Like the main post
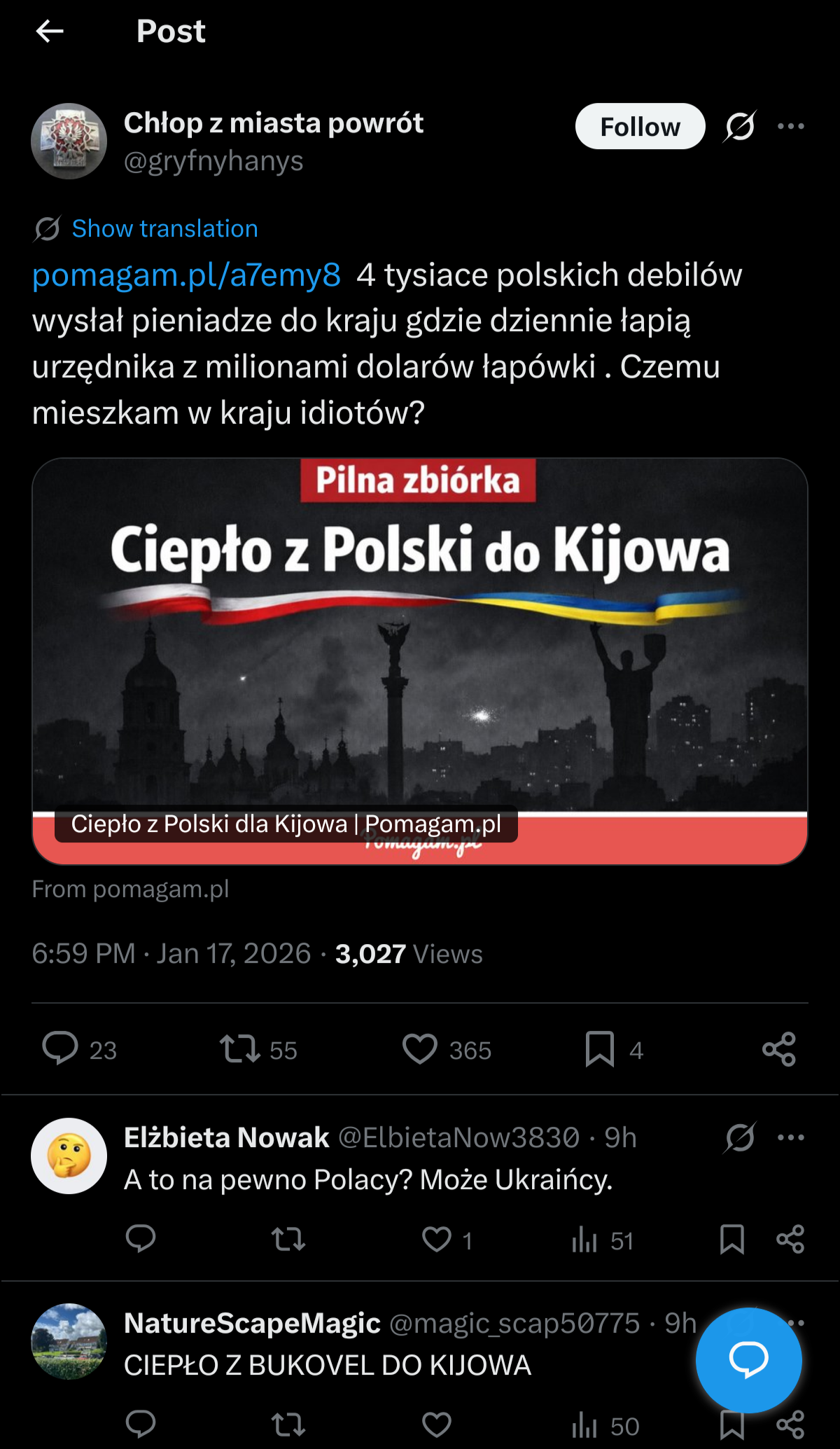The height and width of the screenshot is (1449, 840). point(420,1049)
